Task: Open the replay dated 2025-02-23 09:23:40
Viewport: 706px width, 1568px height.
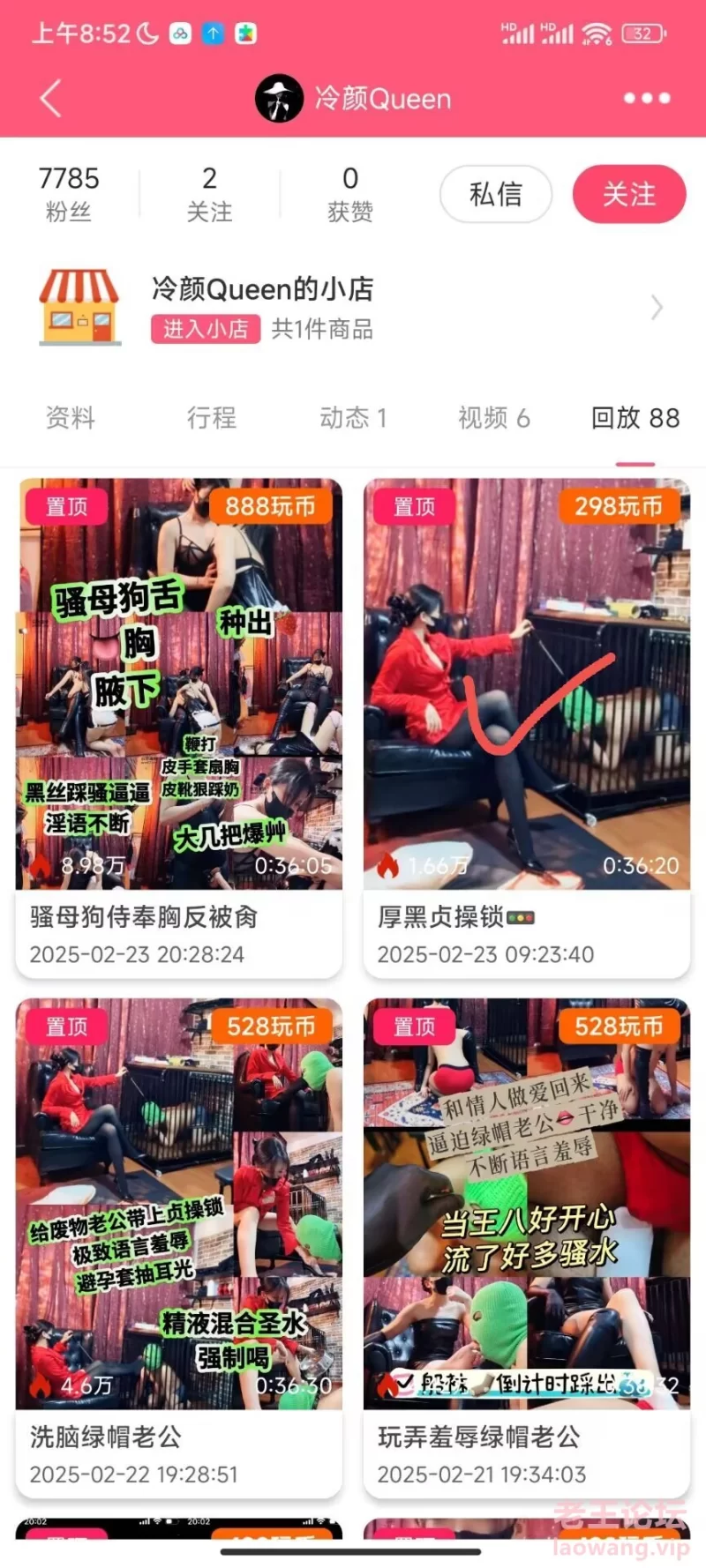Action: coord(527,728)
